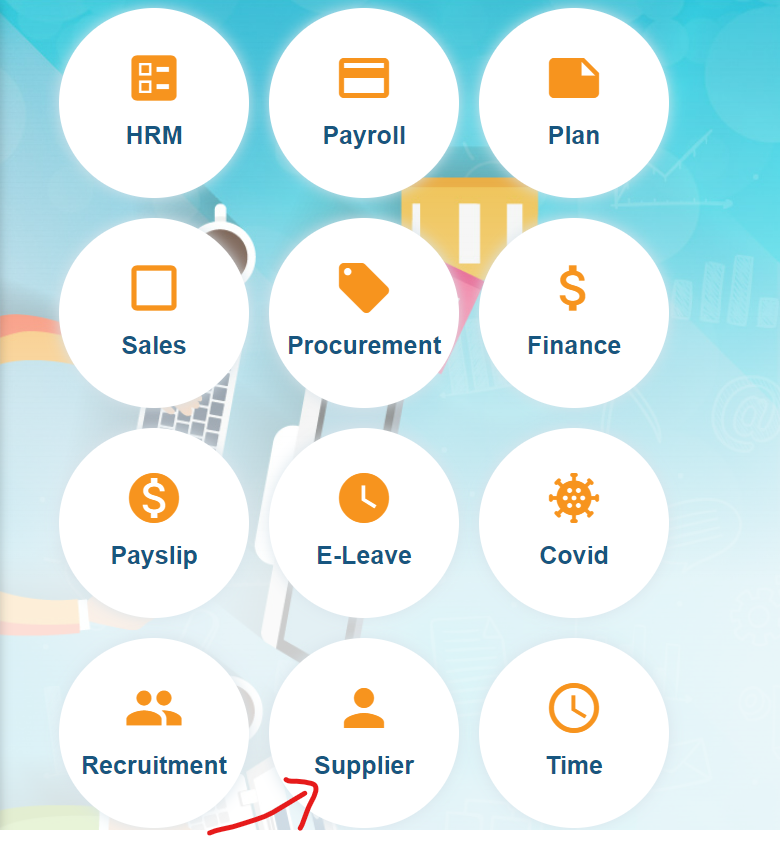Open the HRM module
This screenshot has width=780, height=856.
point(154,103)
